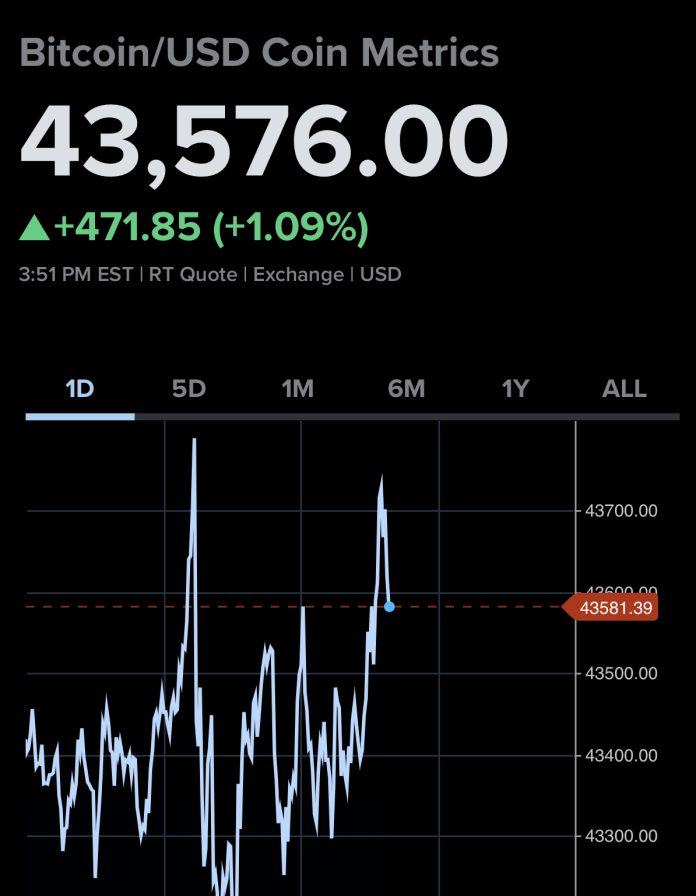
Task: View the 1Y price history
Action: tap(515, 389)
